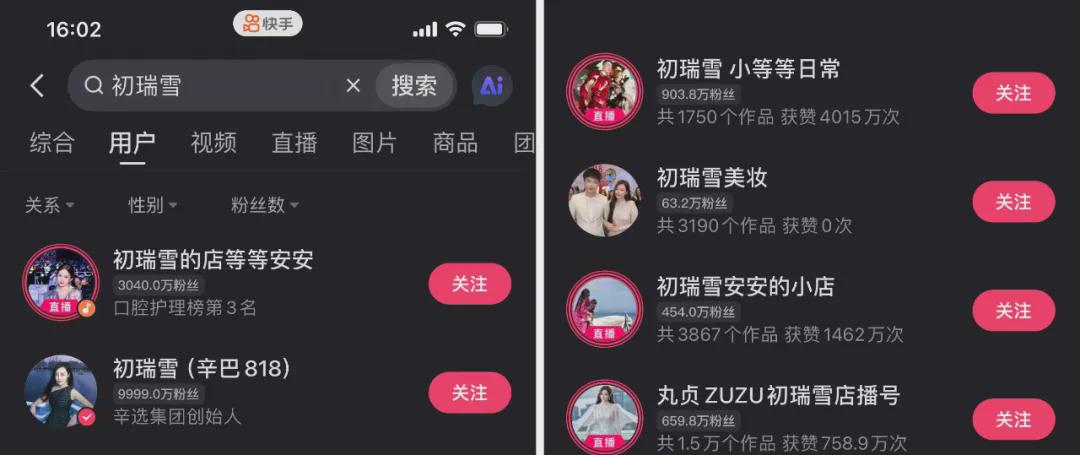
Task: Tap the 搜索 button
Action: 414,86
